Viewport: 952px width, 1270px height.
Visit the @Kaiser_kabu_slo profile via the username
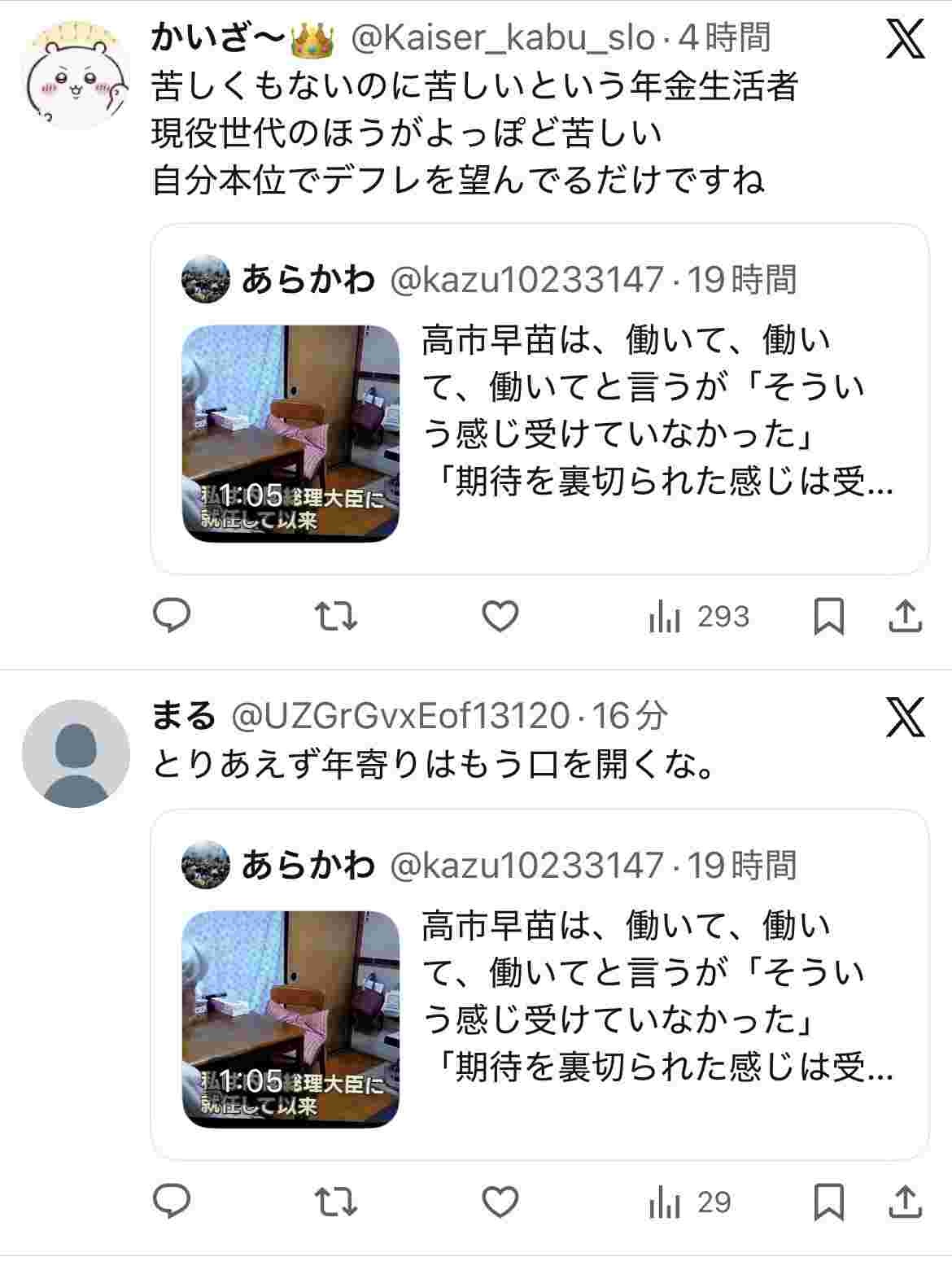point(502,37)
